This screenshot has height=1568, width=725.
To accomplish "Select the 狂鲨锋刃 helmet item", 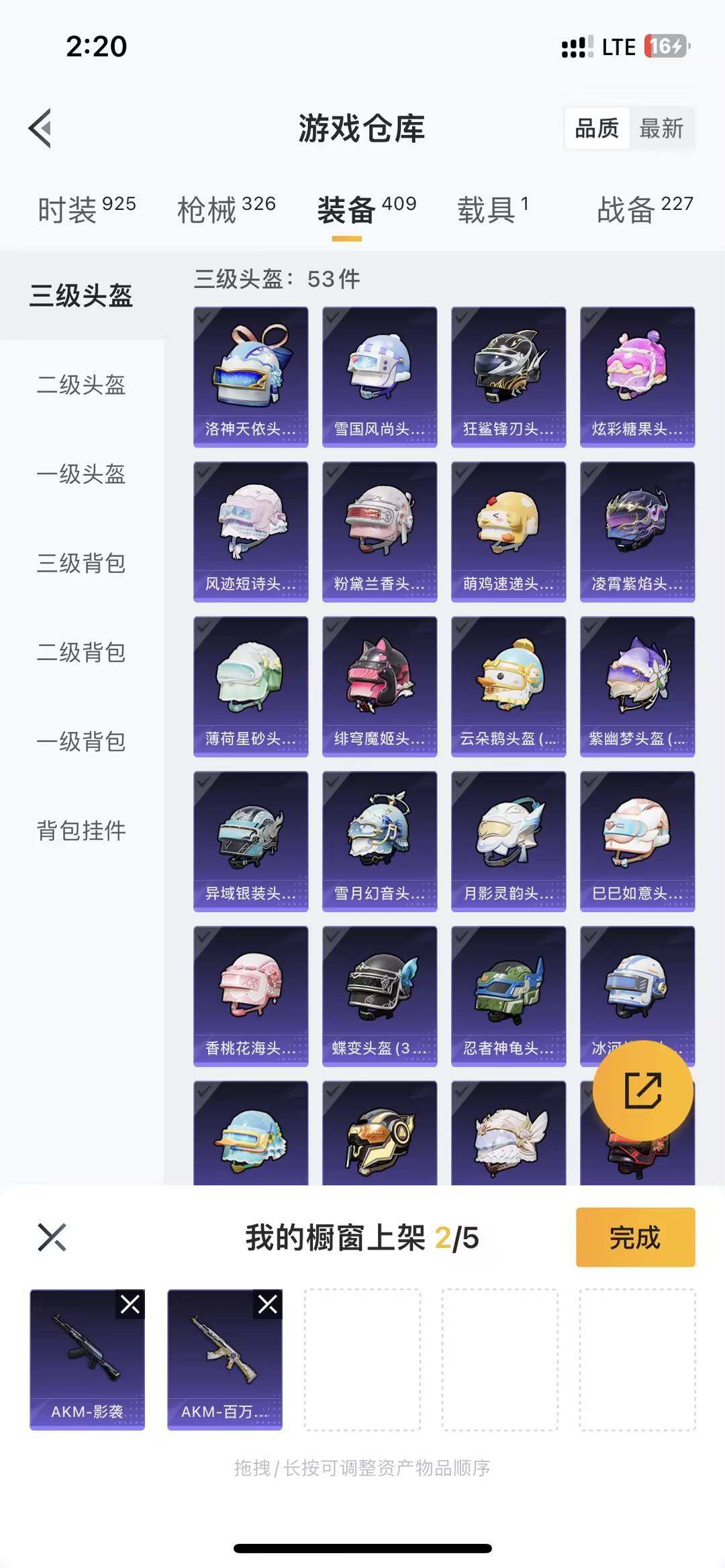I will tap(508, 376).
